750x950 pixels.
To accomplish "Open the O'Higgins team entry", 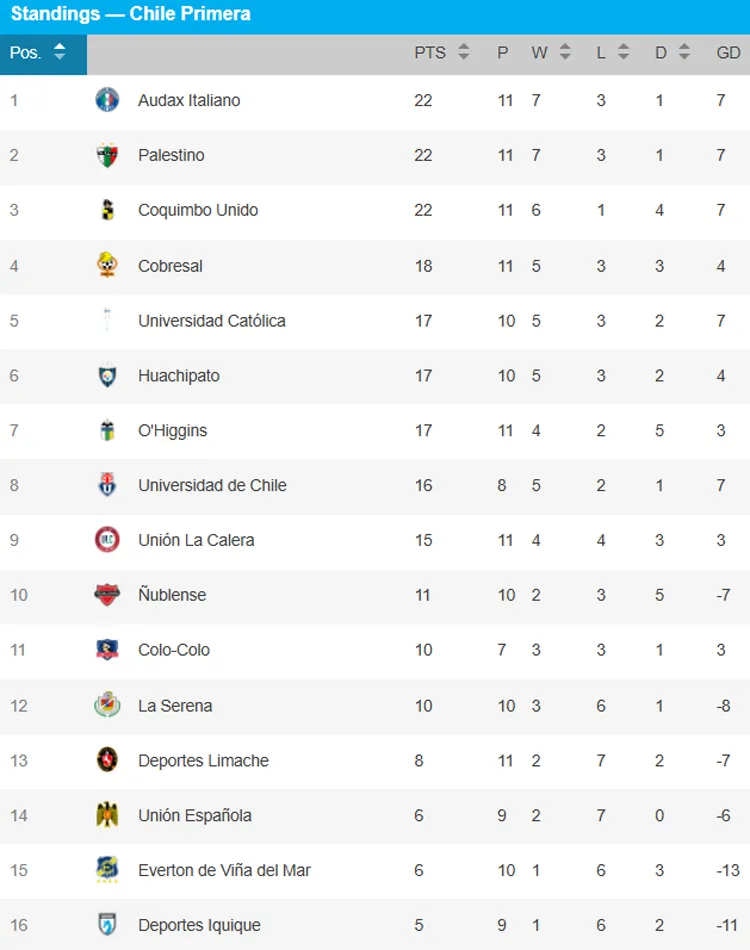I will pos(175,430).
